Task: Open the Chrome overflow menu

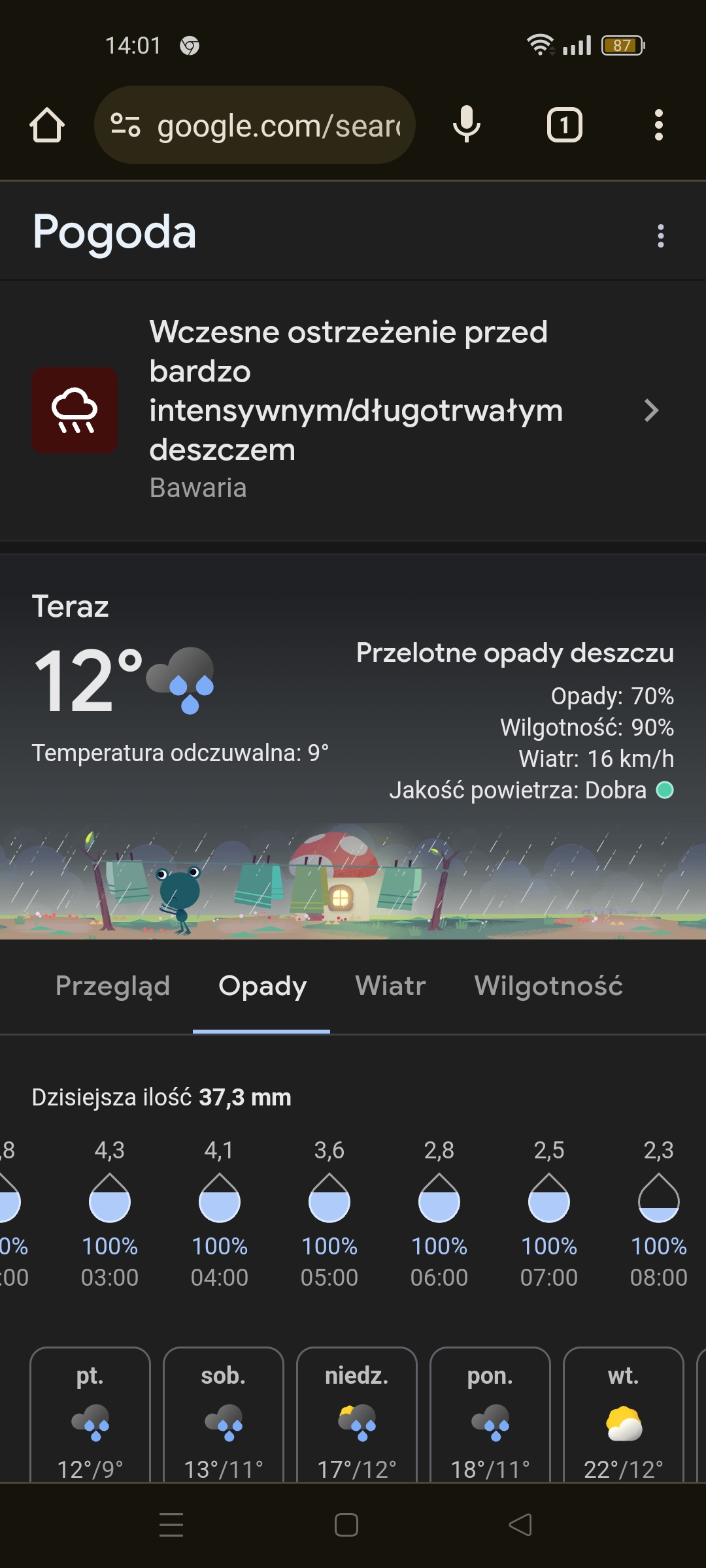Action: coord(658,125)
